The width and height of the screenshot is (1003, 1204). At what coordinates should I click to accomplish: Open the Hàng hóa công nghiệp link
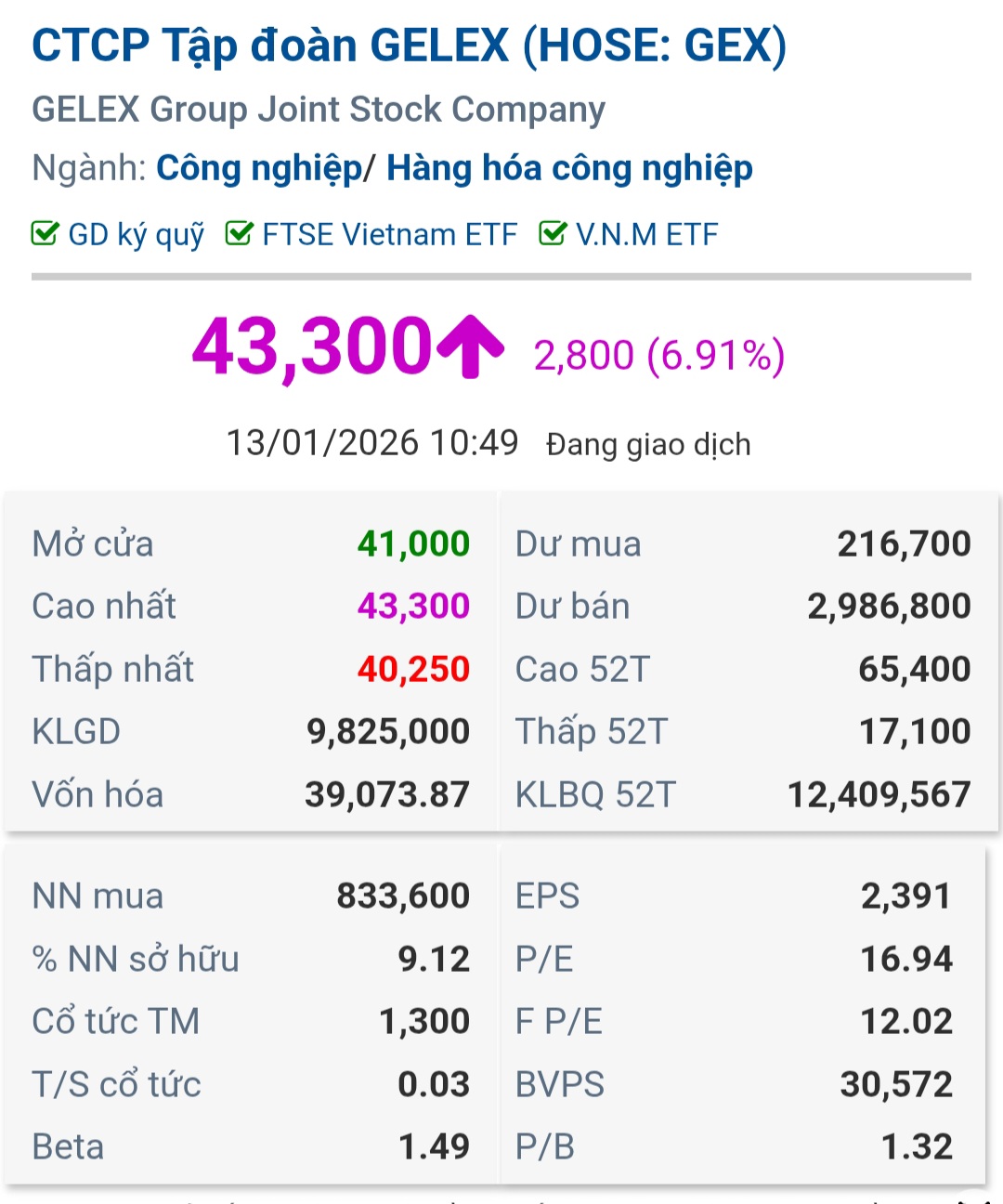click(x=569, y=169)
